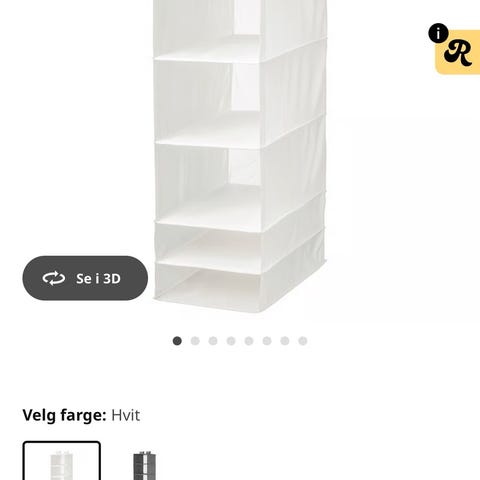The image size is (480, 480).
Task: Open the Se i 3D view
Action: pos(85,278)
